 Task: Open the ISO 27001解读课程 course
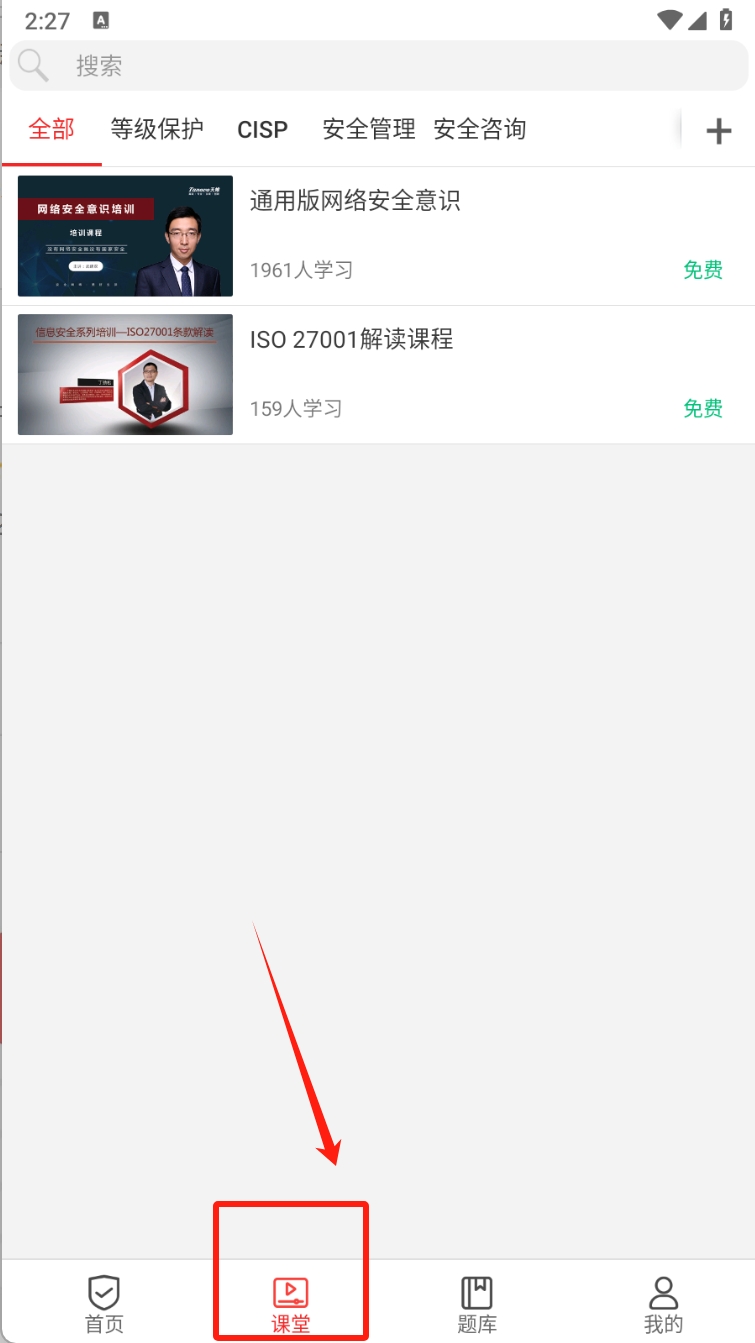[x=378, y=375]
